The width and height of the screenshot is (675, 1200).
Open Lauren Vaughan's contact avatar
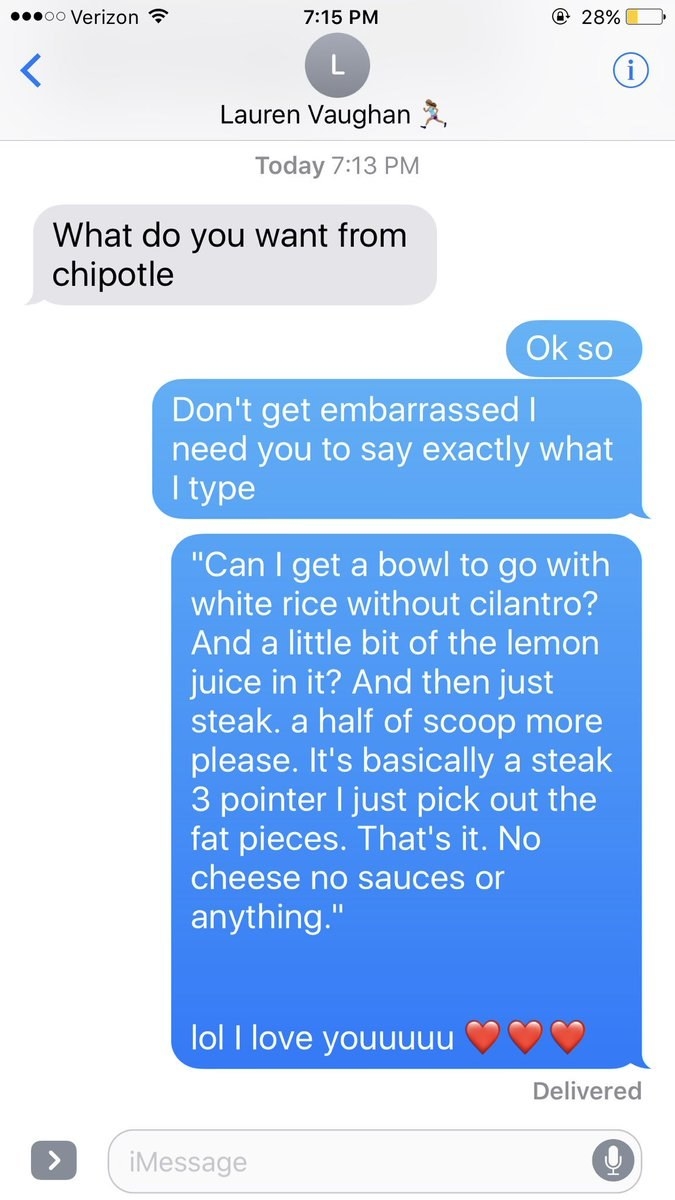[337, 68]
